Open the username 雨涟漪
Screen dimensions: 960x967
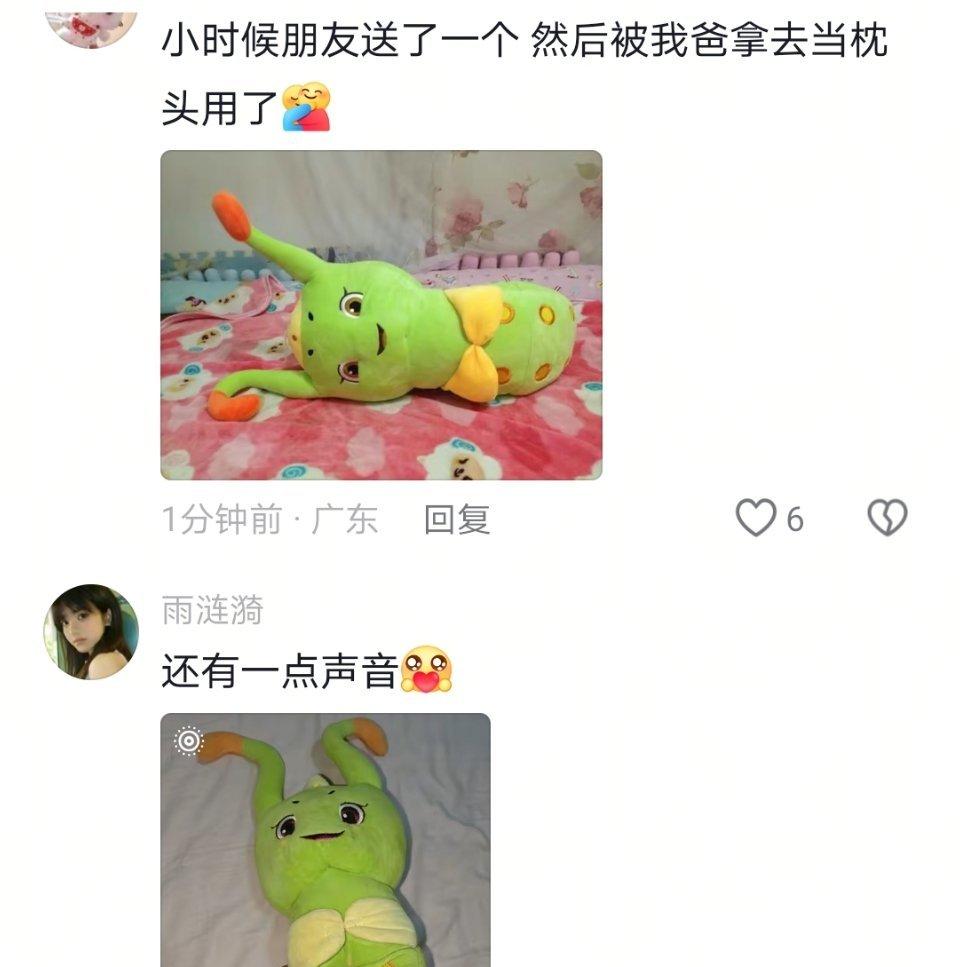pyautogui.click(x=212, y=610)
